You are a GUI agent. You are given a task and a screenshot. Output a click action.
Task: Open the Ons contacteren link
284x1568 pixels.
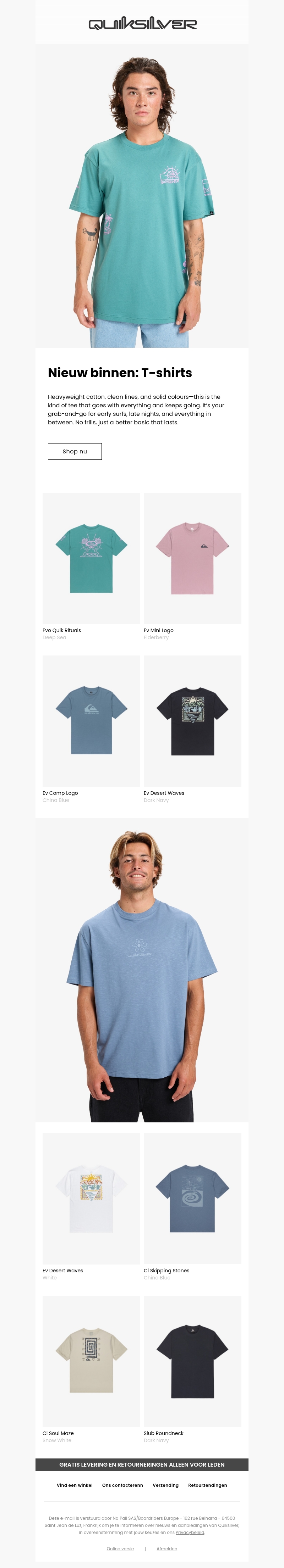[x=122, y=1485]
